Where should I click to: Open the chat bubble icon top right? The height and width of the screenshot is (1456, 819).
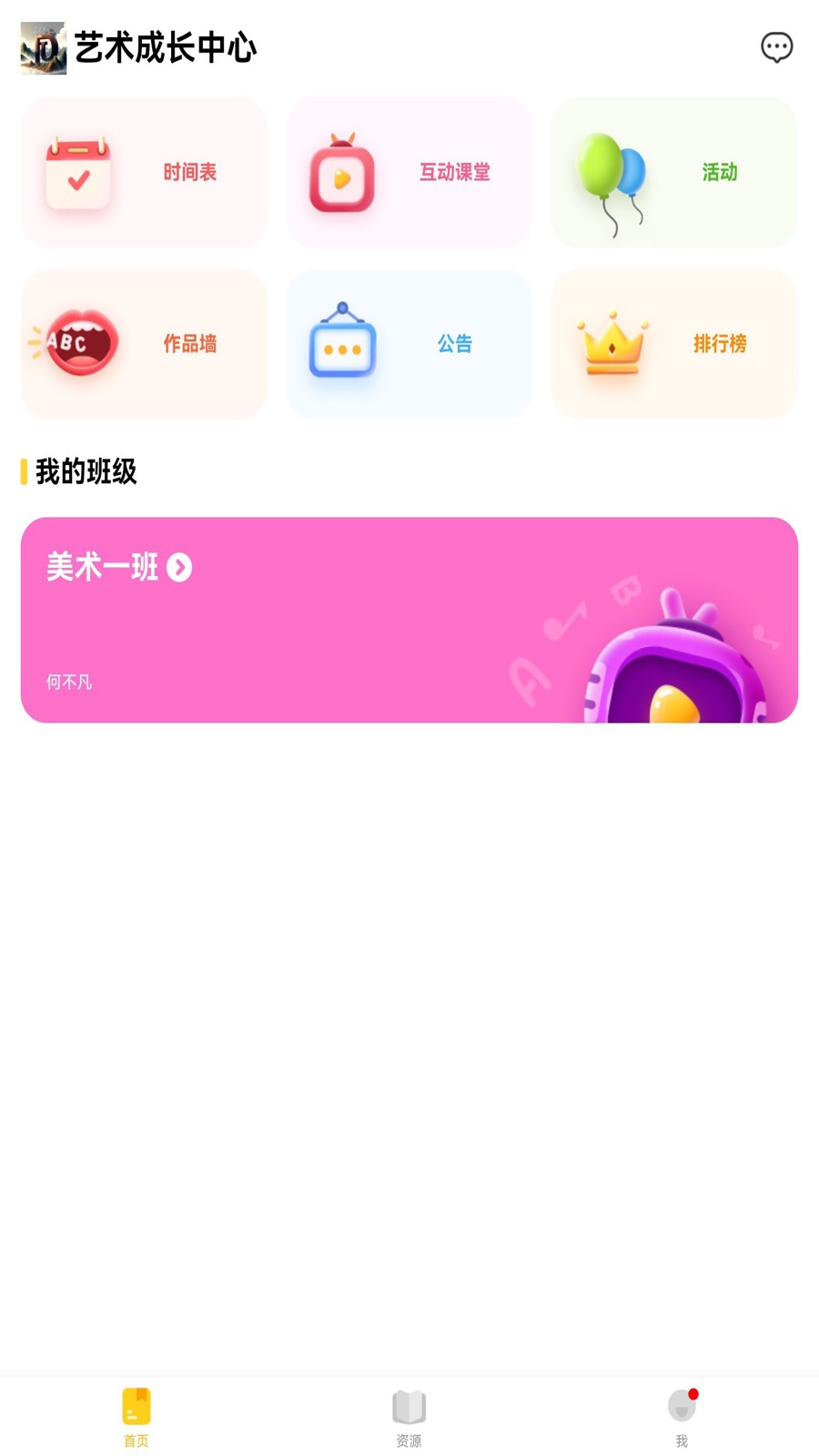point(776,47)
